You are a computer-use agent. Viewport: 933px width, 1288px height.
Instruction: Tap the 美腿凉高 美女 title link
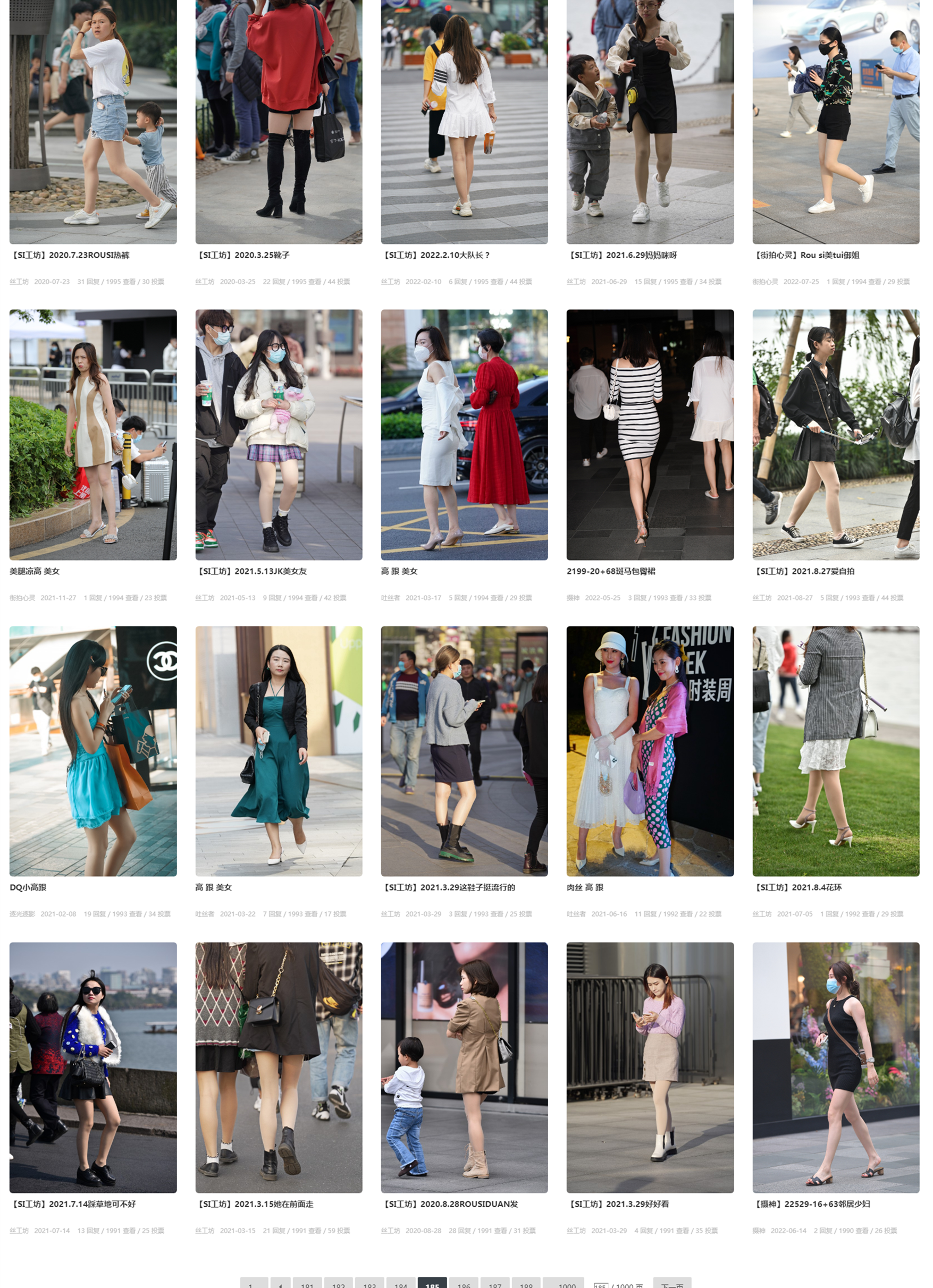35,571
